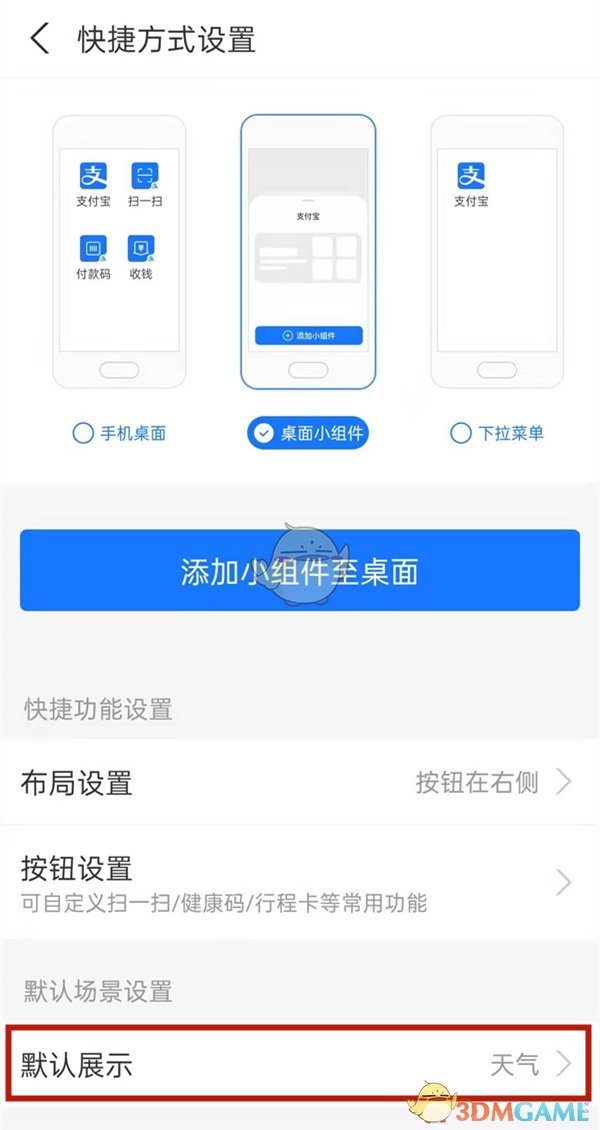This screenshot has height=1130, width=600.
Task: Go back from shortcut settings
Action: coord(39,40)
